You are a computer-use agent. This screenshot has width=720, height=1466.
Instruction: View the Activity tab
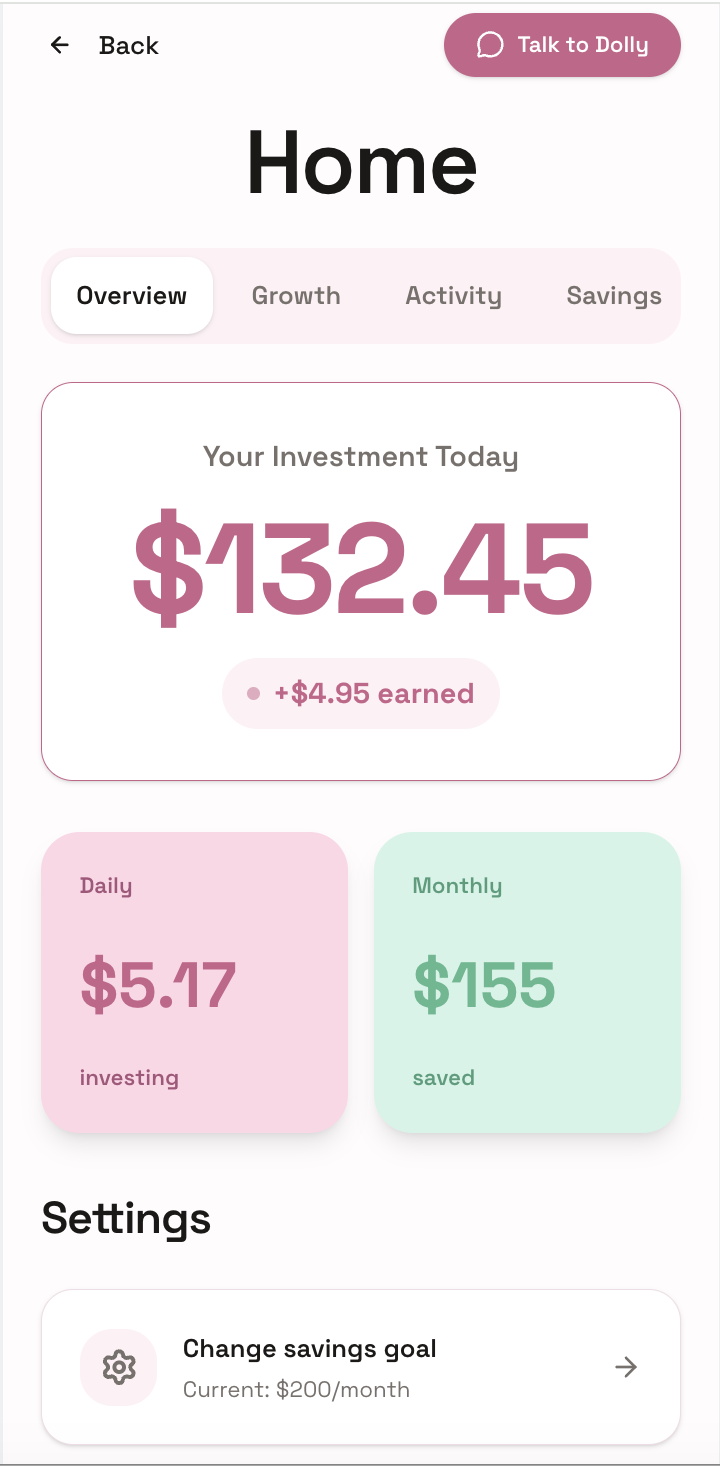[x=453, y=296]
